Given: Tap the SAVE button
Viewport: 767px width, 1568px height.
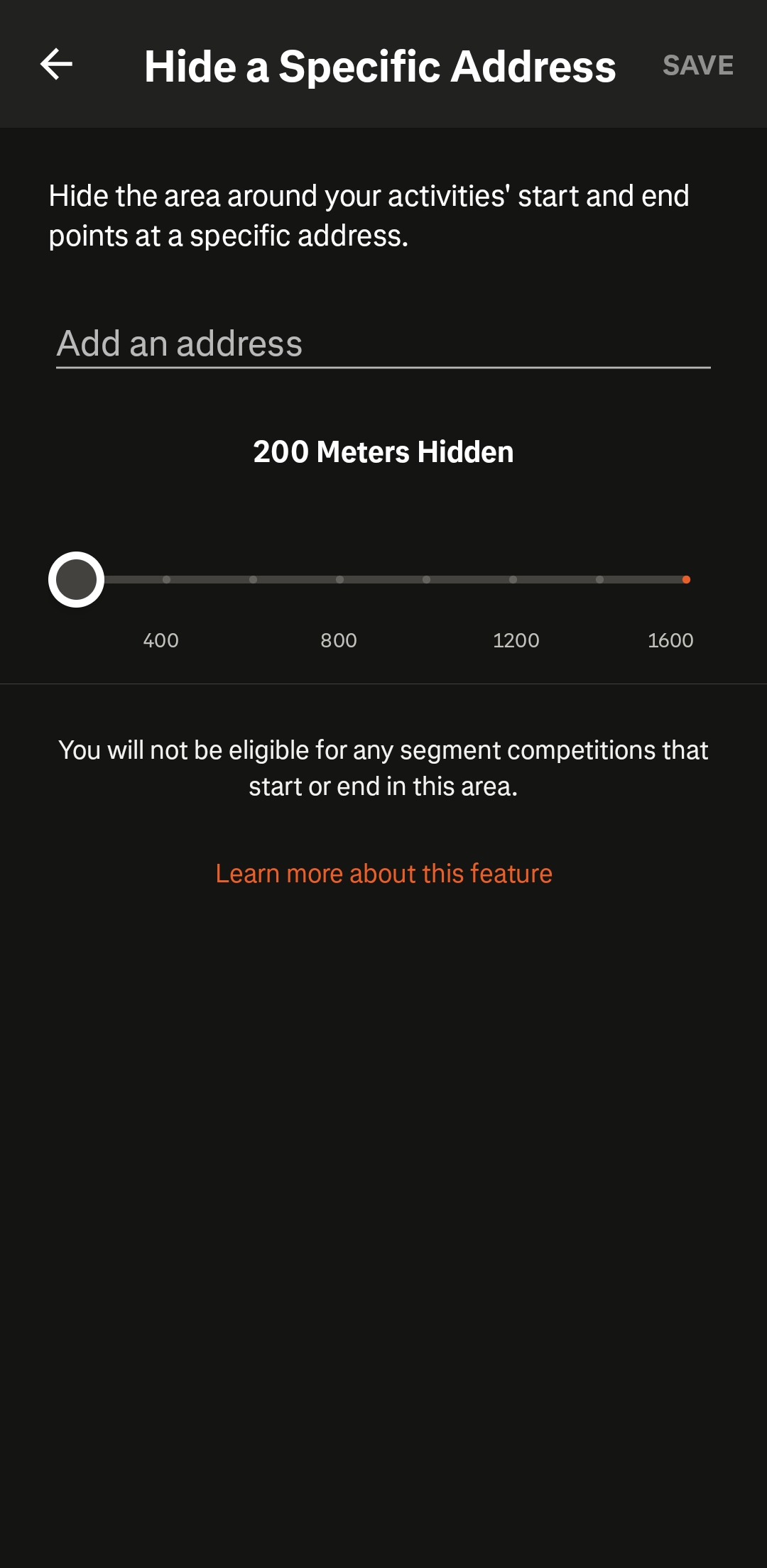Looking at the screenshot, I should 697,65.
